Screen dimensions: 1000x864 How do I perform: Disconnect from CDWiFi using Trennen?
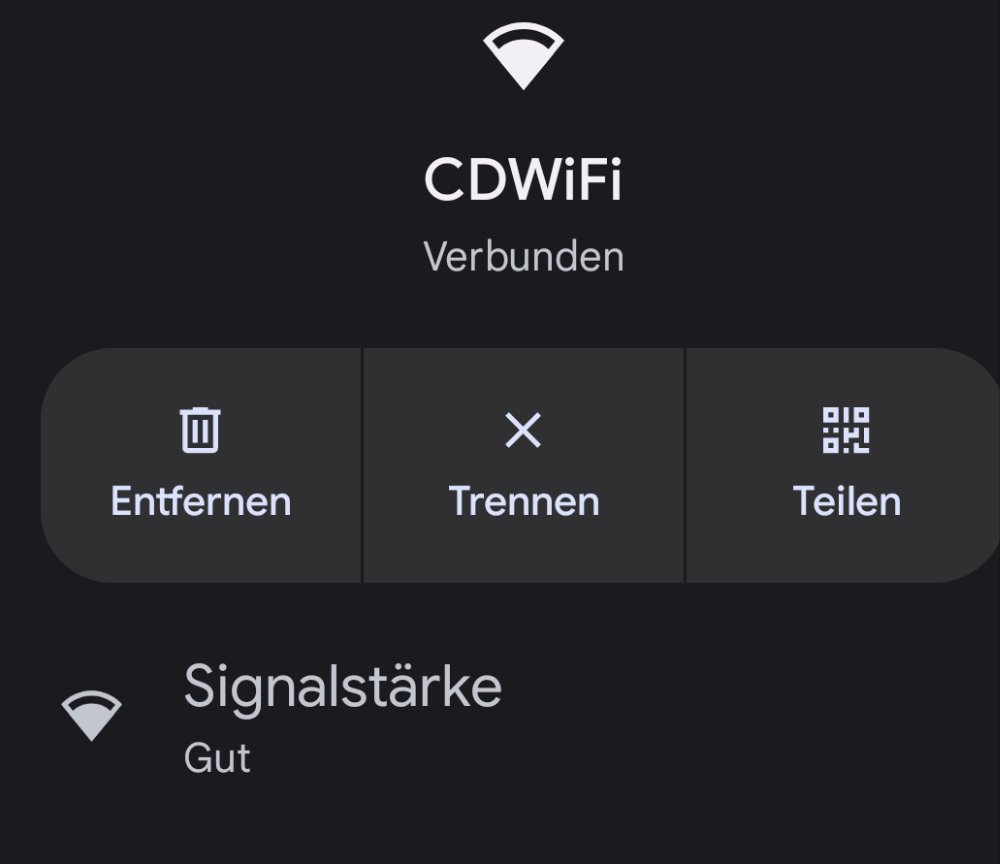523,465
